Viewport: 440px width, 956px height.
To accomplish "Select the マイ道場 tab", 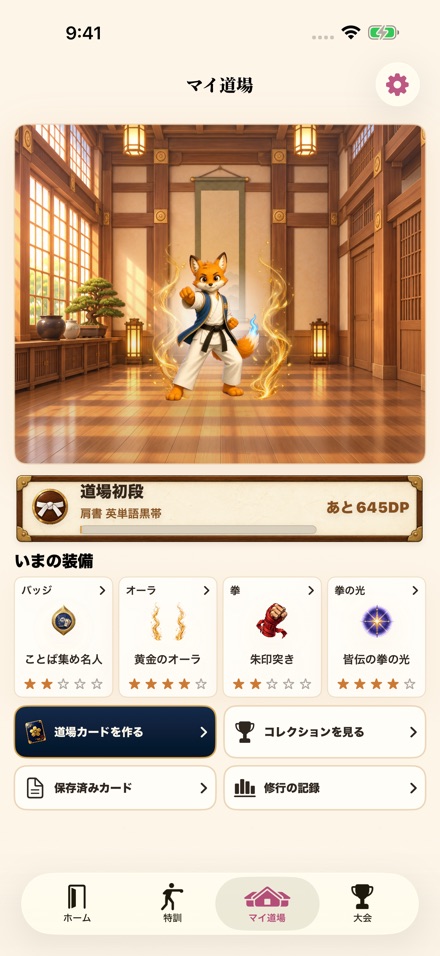I will [x=267, y=903].
